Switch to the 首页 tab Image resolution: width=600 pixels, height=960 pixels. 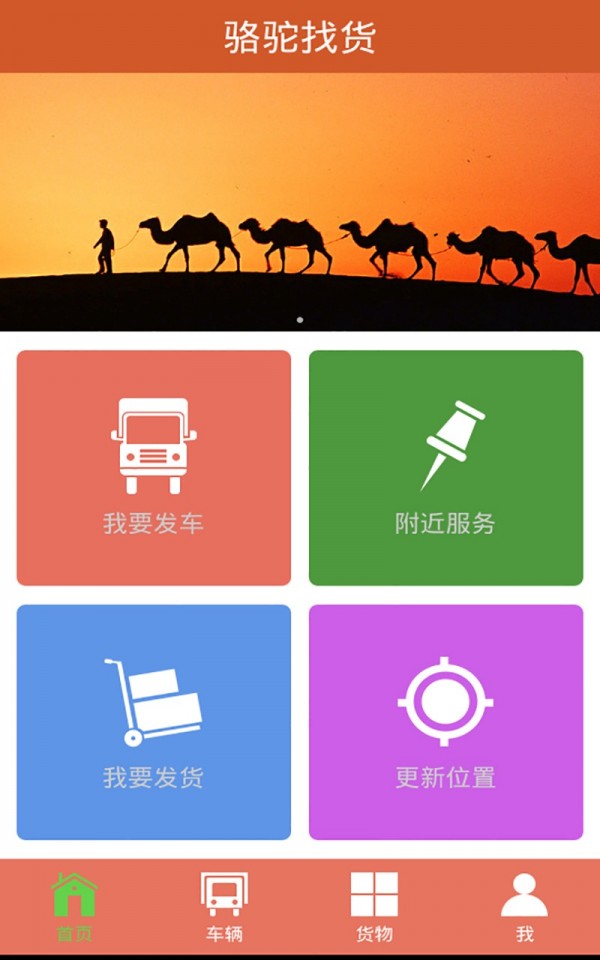[74, 907]
